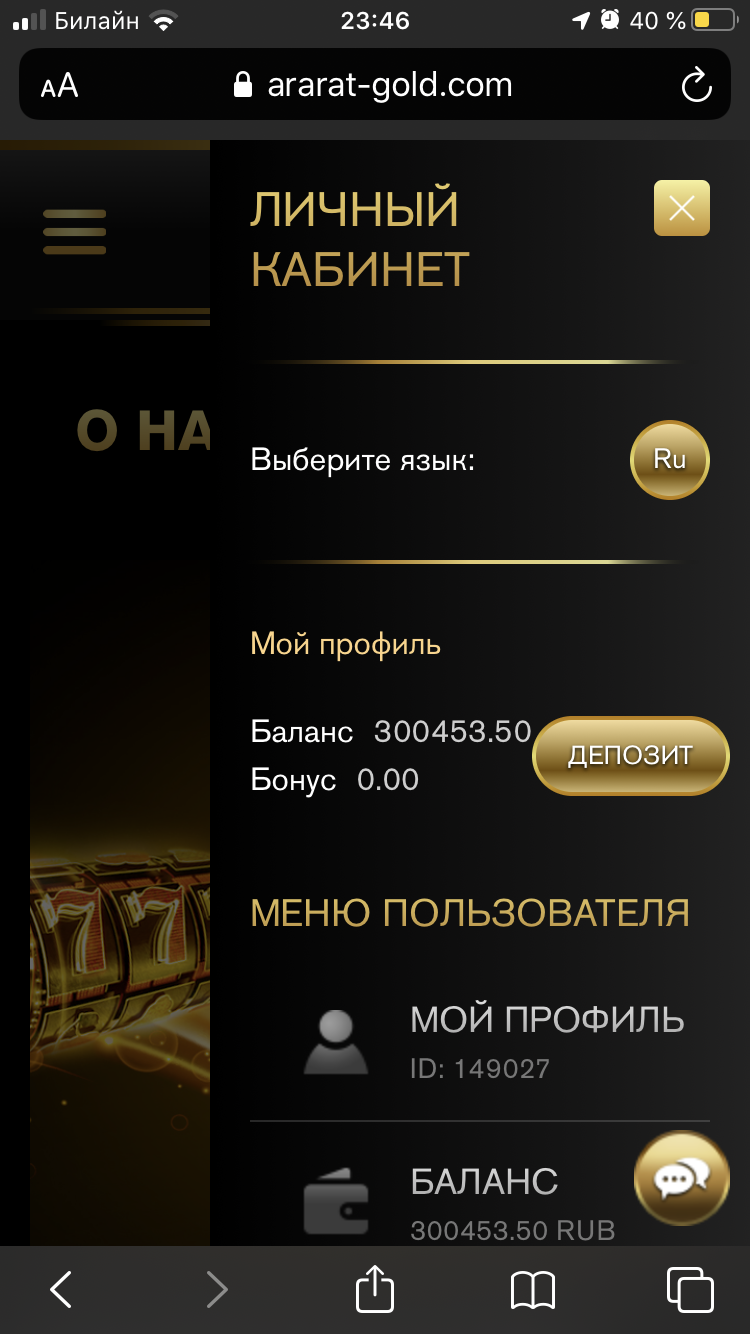Go back in Safari
This screenshot has width=750, height=1334.
(x=61, y=1290)
